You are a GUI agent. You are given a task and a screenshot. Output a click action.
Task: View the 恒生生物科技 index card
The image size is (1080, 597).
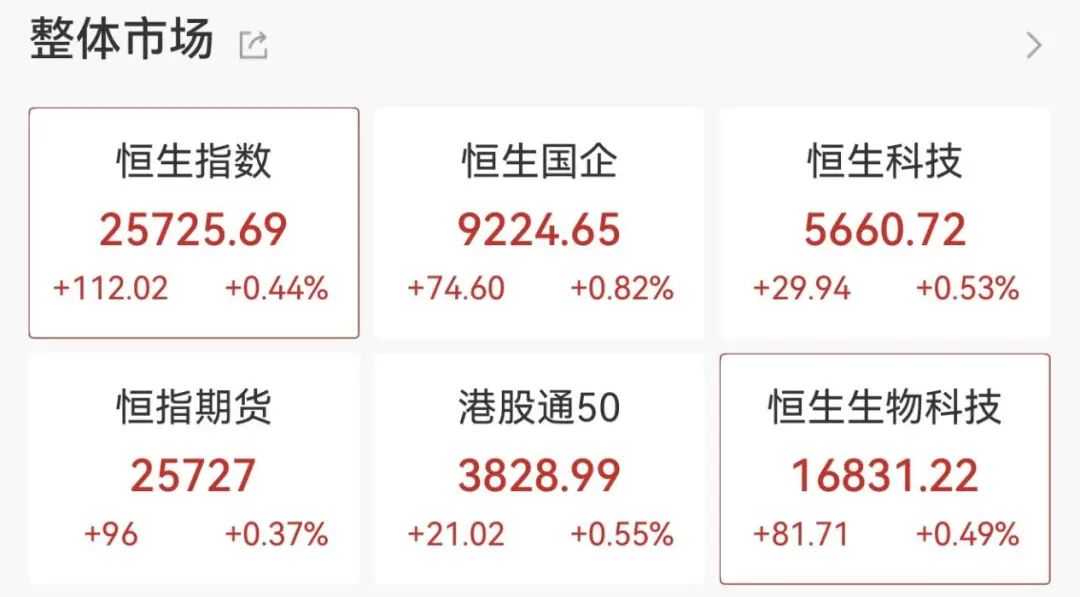point(885,469)
